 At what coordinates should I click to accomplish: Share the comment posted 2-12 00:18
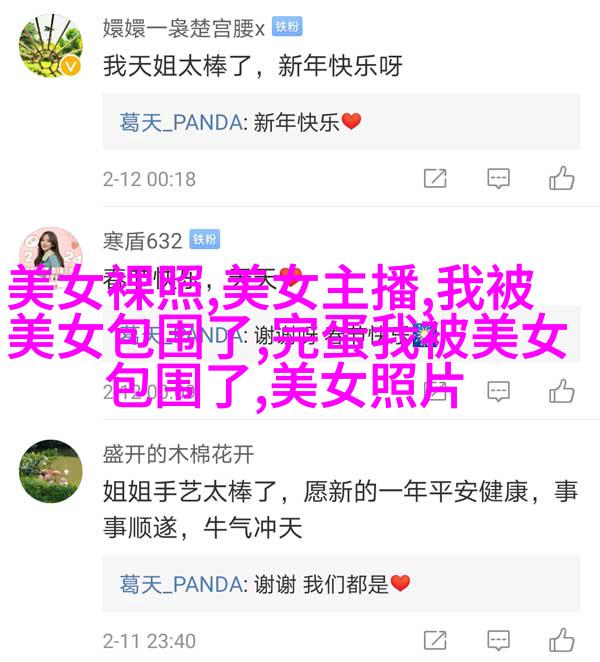pos(435,179)
